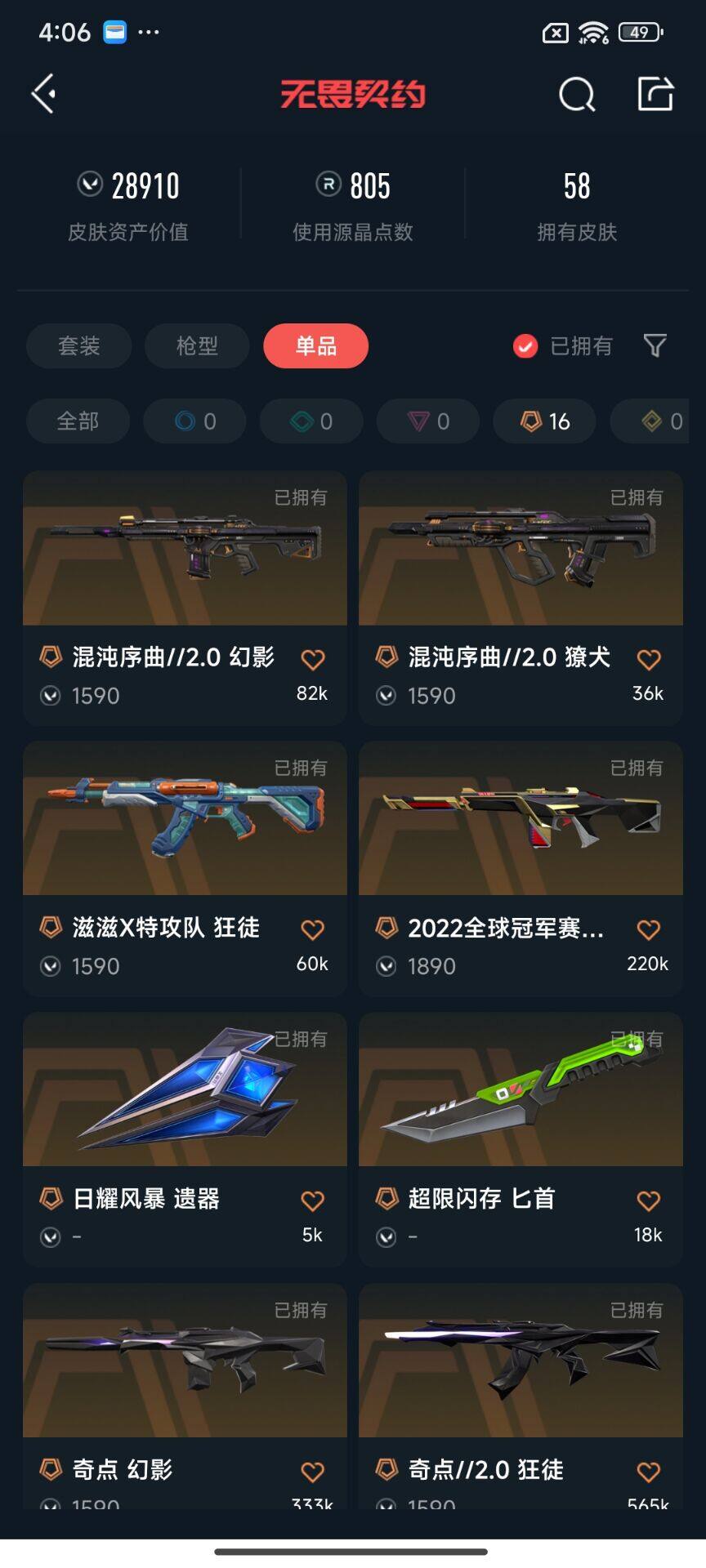Screen dimensions: 706x1568
Task: Favorite the 2022全球冠军赛 skin
Action: click(649, 929)
